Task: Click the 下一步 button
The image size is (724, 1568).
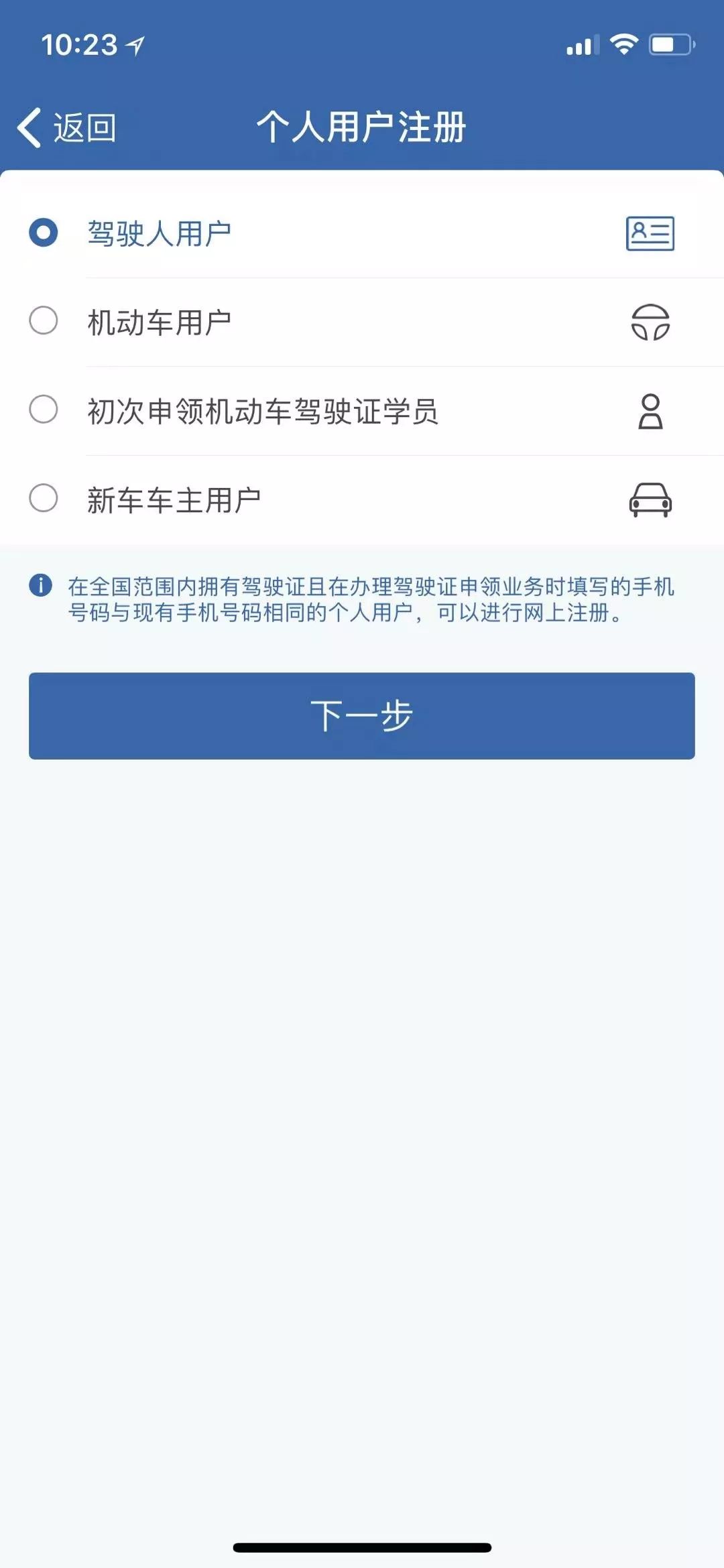Action: pos(362,715)
